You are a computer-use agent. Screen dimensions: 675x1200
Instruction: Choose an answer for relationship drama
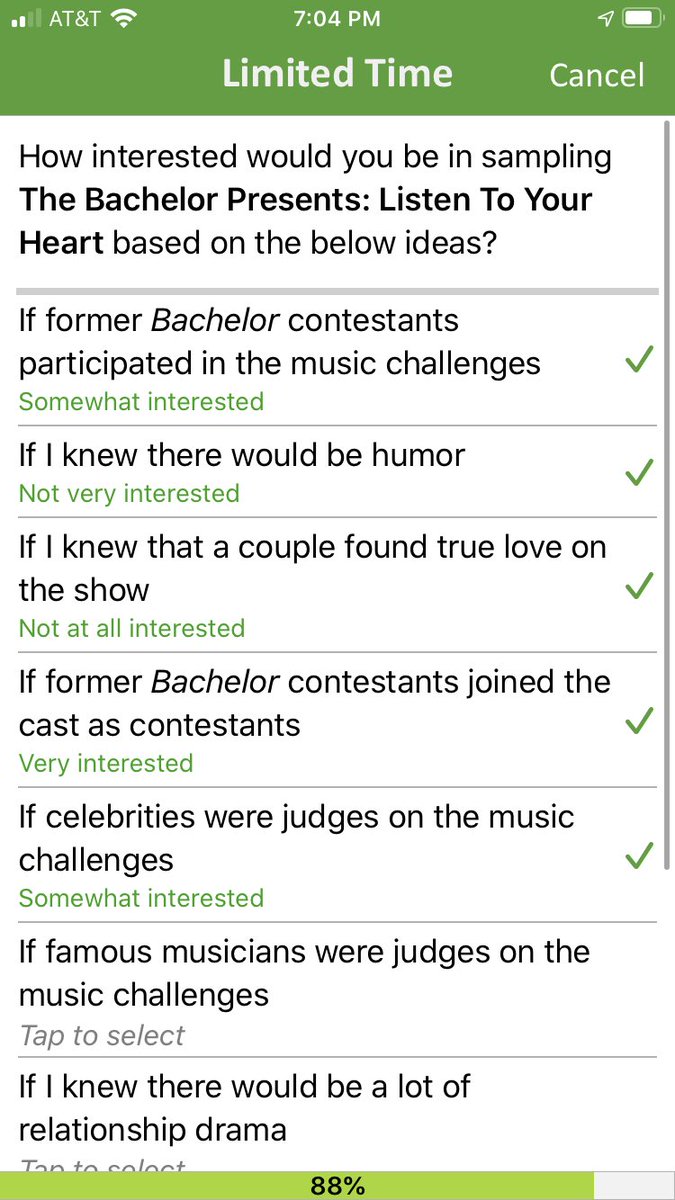[337, 1115]
